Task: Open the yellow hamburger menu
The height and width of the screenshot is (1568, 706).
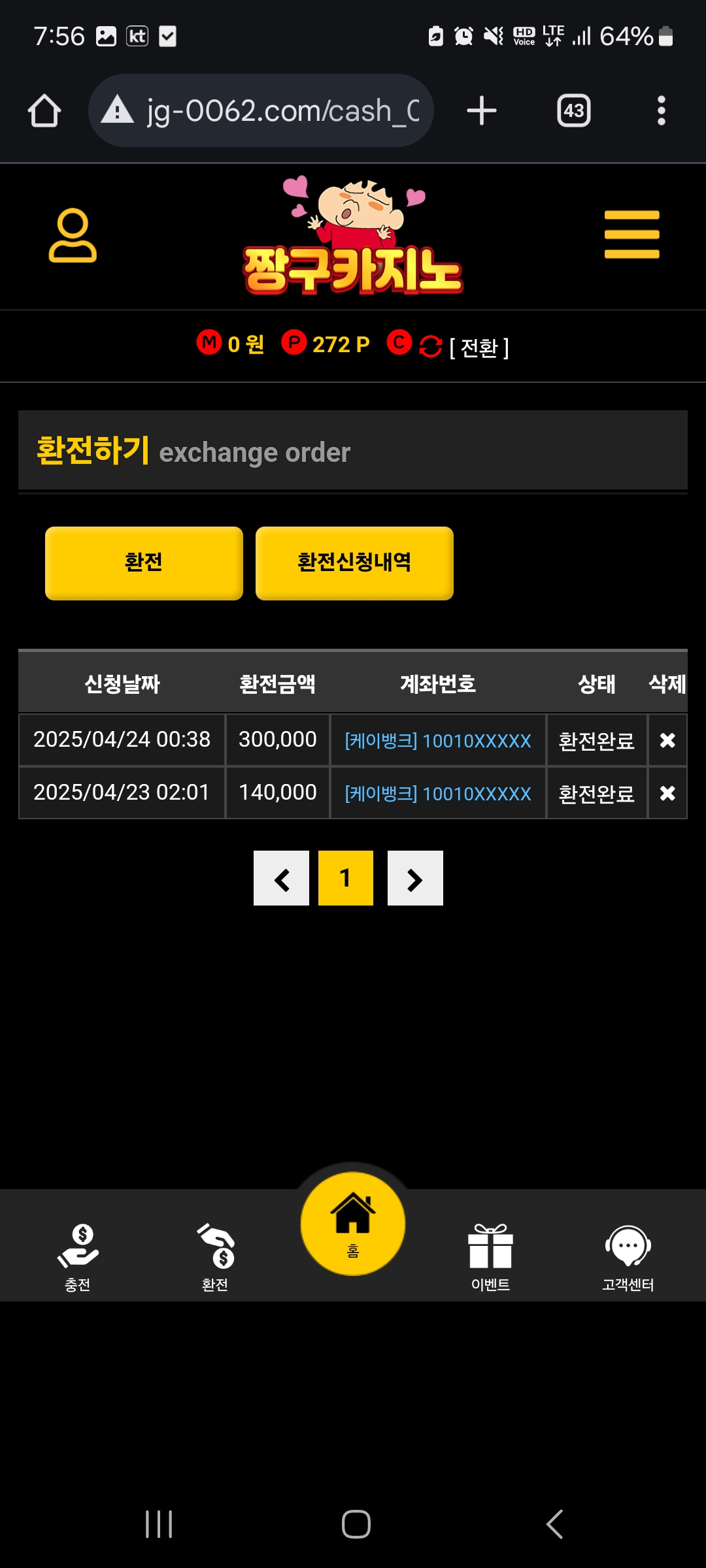Action: pyautogui.click(x=631, y=235)
